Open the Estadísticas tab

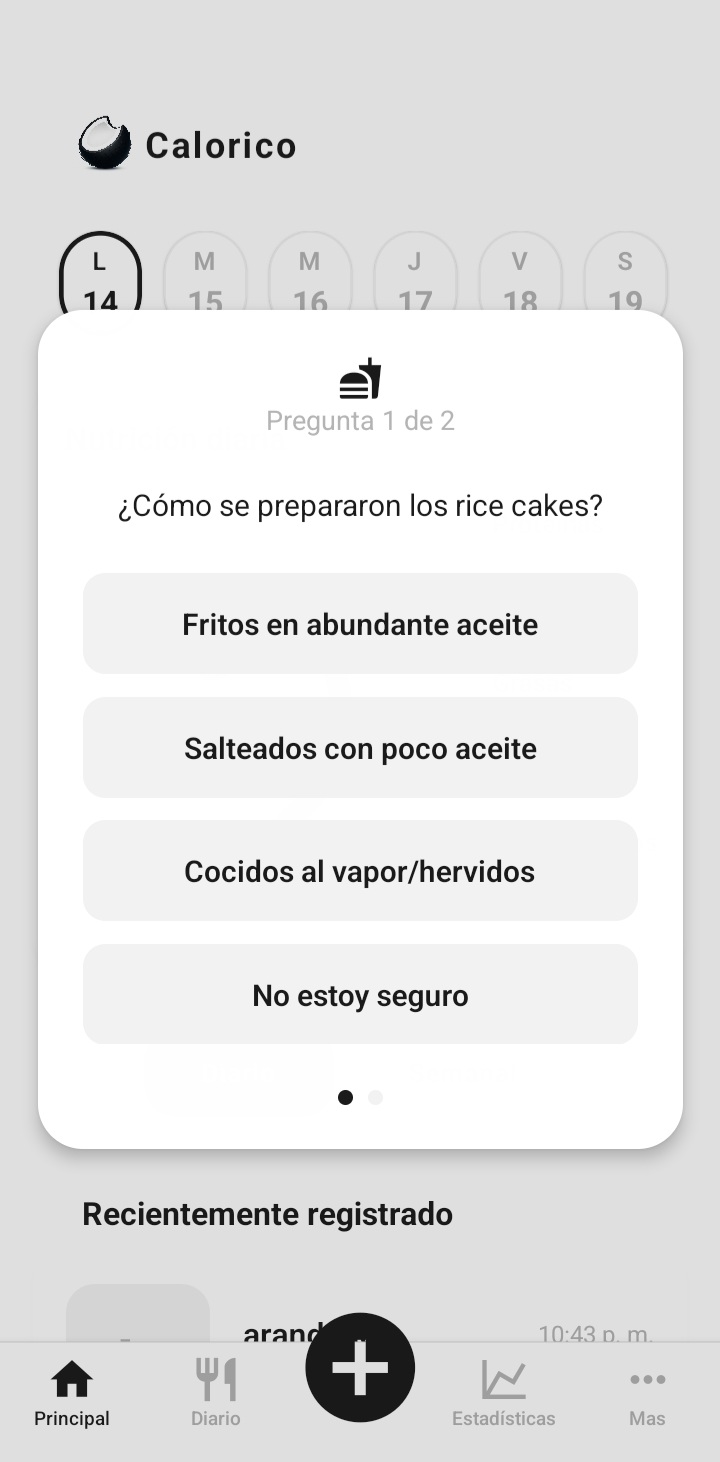coord(503,1391)
